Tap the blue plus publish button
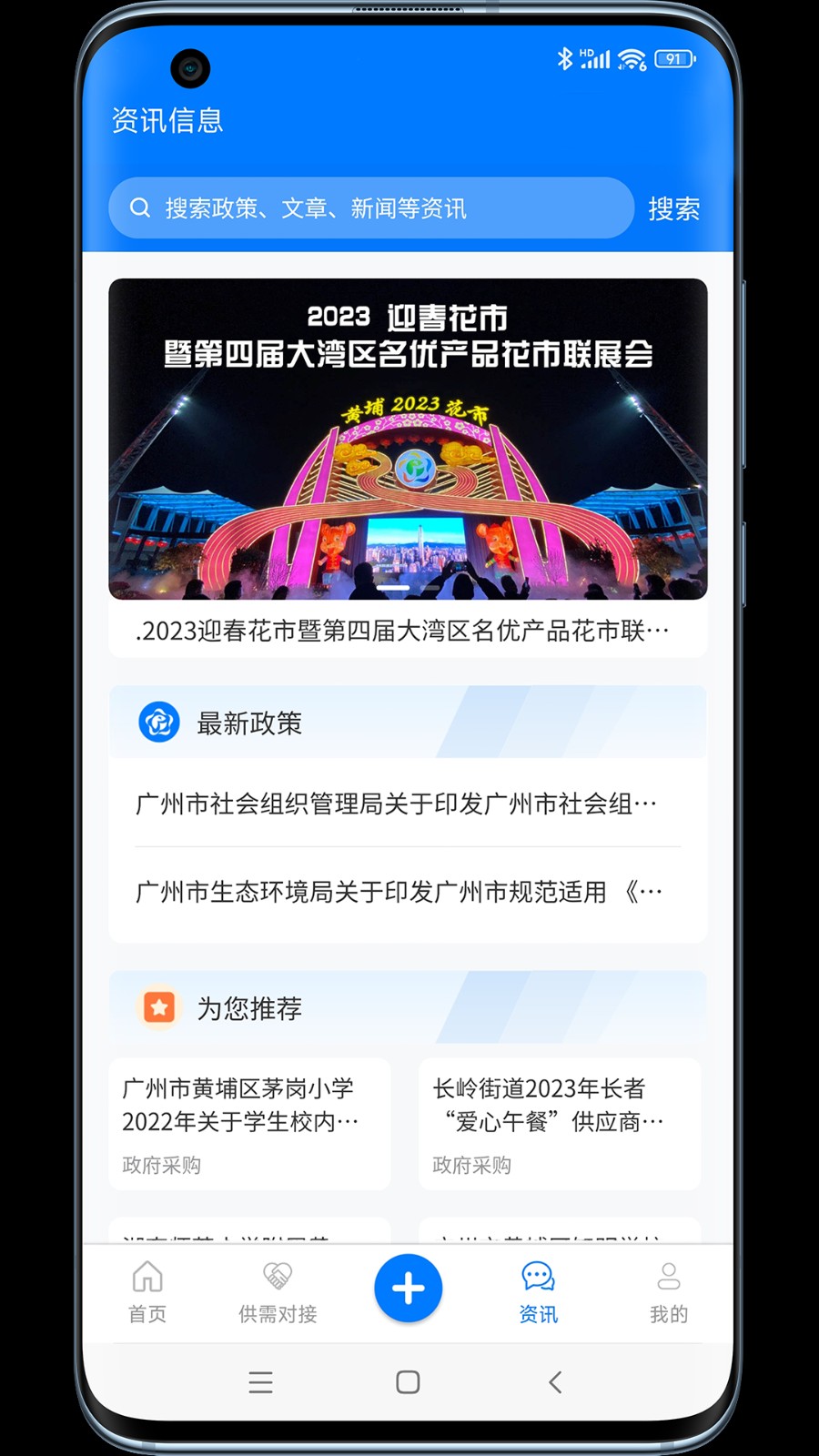This screenshot has width=819, height=1456. coord(408,1288)
